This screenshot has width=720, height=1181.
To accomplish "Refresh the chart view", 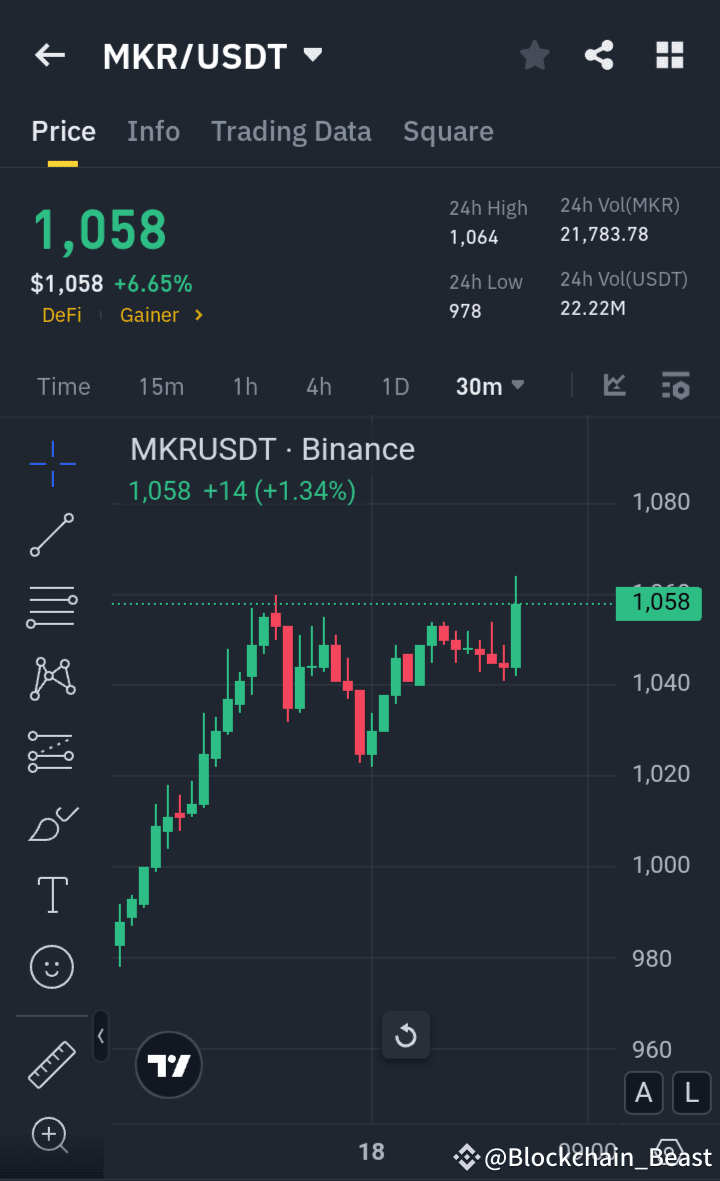I will click(x=405, y=1035).
